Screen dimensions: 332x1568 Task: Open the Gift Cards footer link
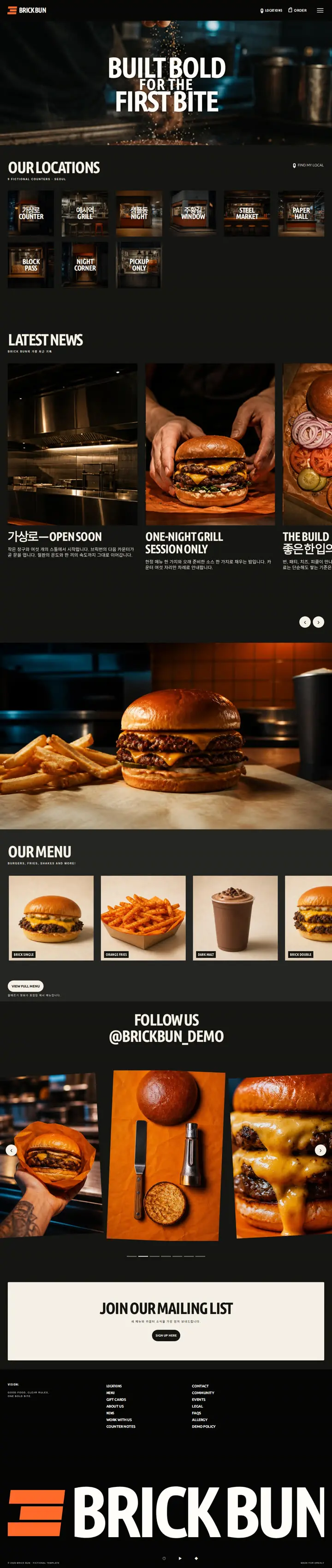[x=116, y=1399]
